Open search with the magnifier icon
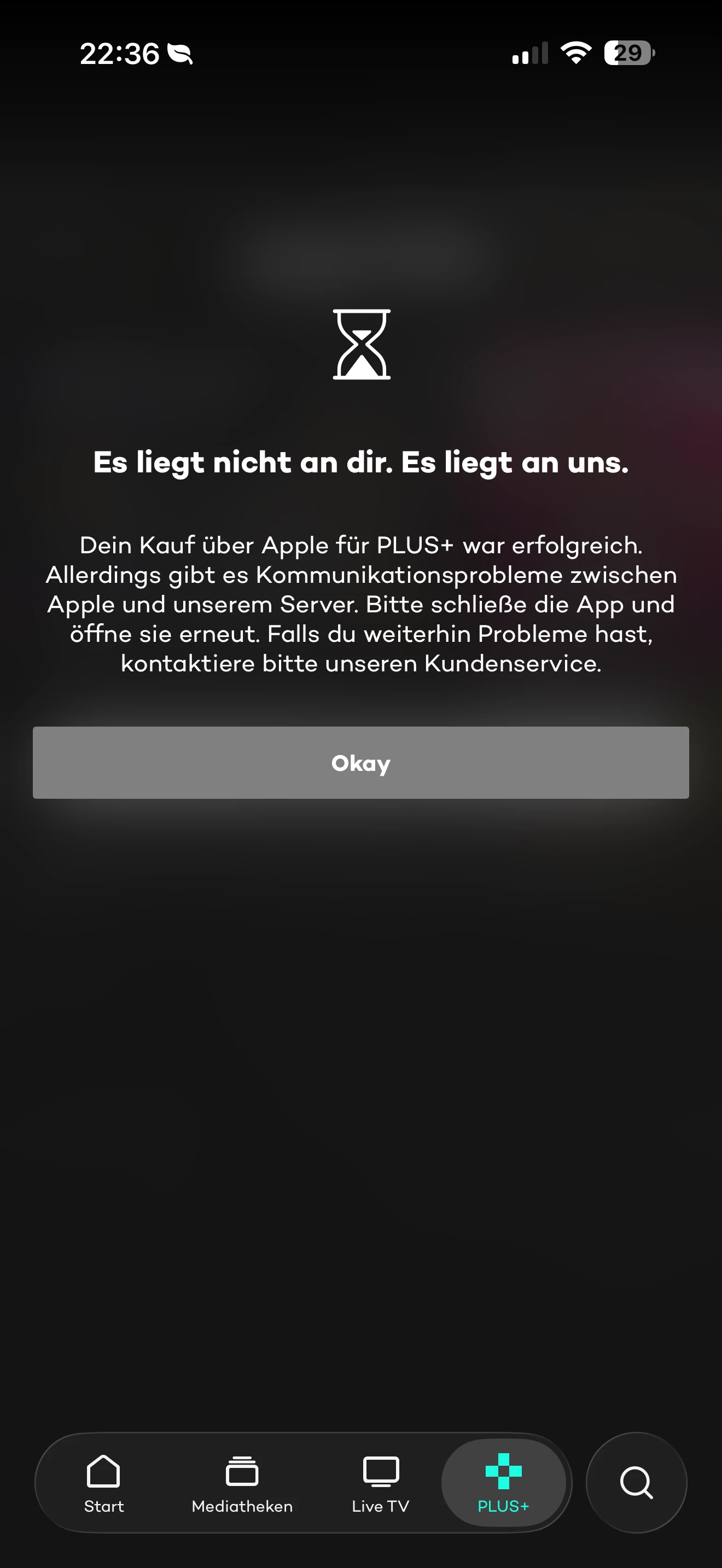Screen dimensions: 722x1568 point(636,1482)
